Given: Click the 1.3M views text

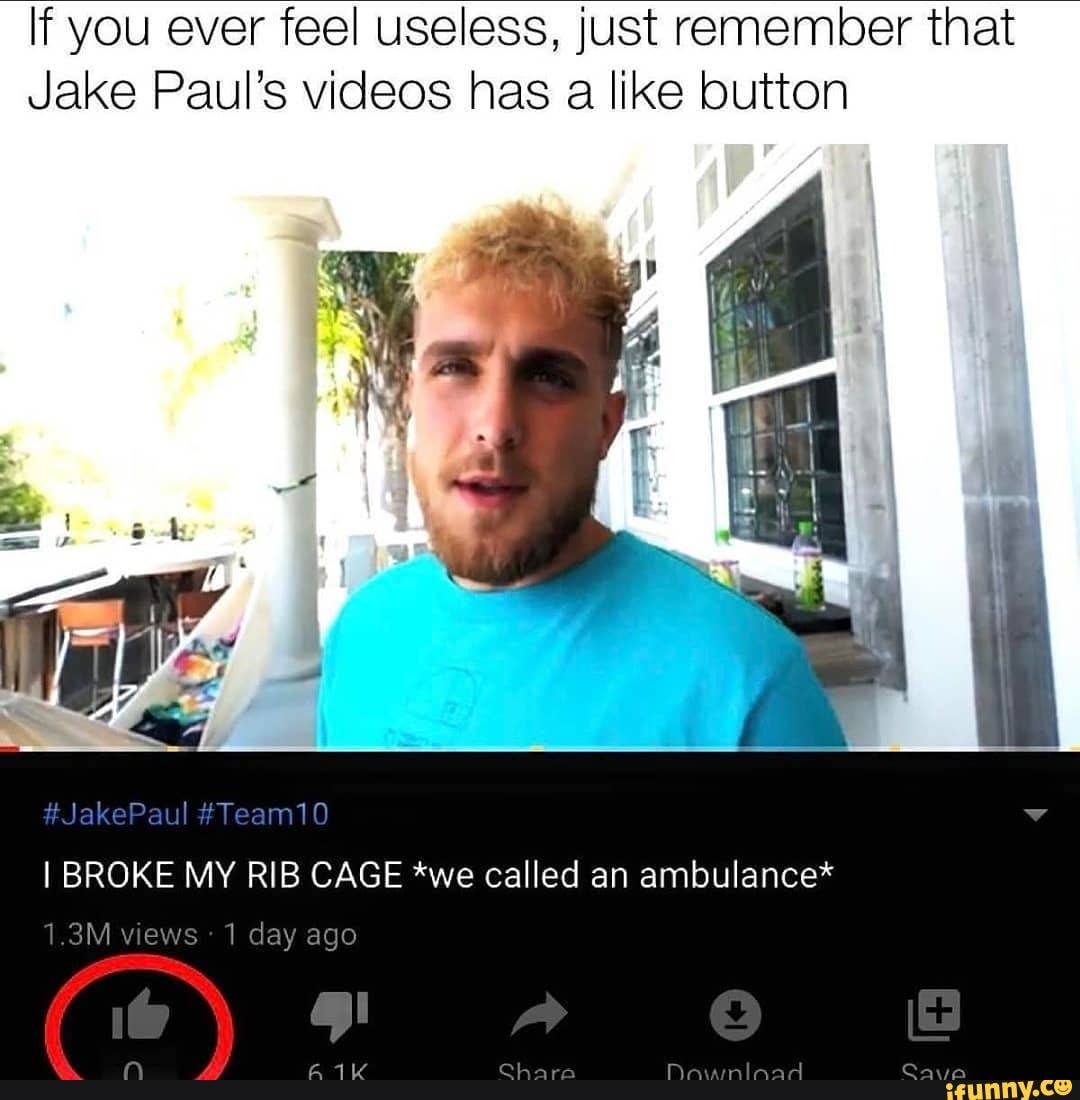Looking at the screenshot, I should click(x=120, y=935).
